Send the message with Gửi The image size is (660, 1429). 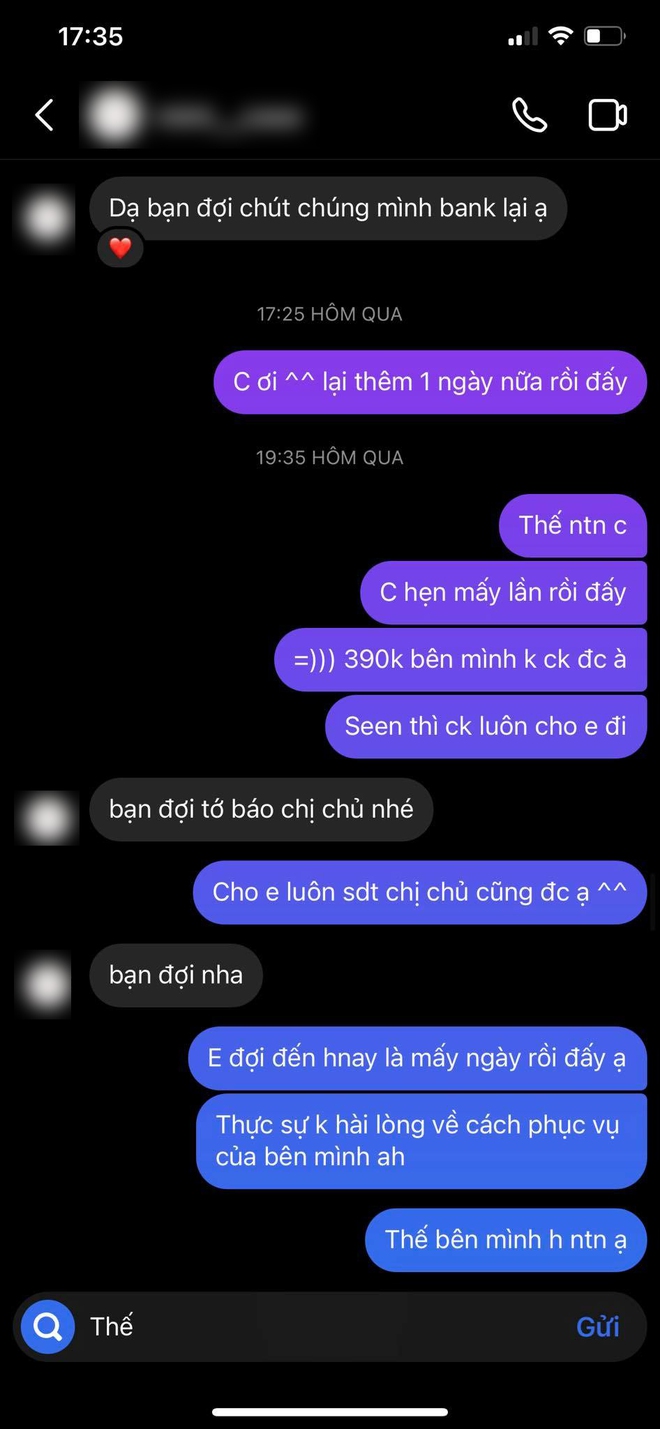coord(598,1326)
